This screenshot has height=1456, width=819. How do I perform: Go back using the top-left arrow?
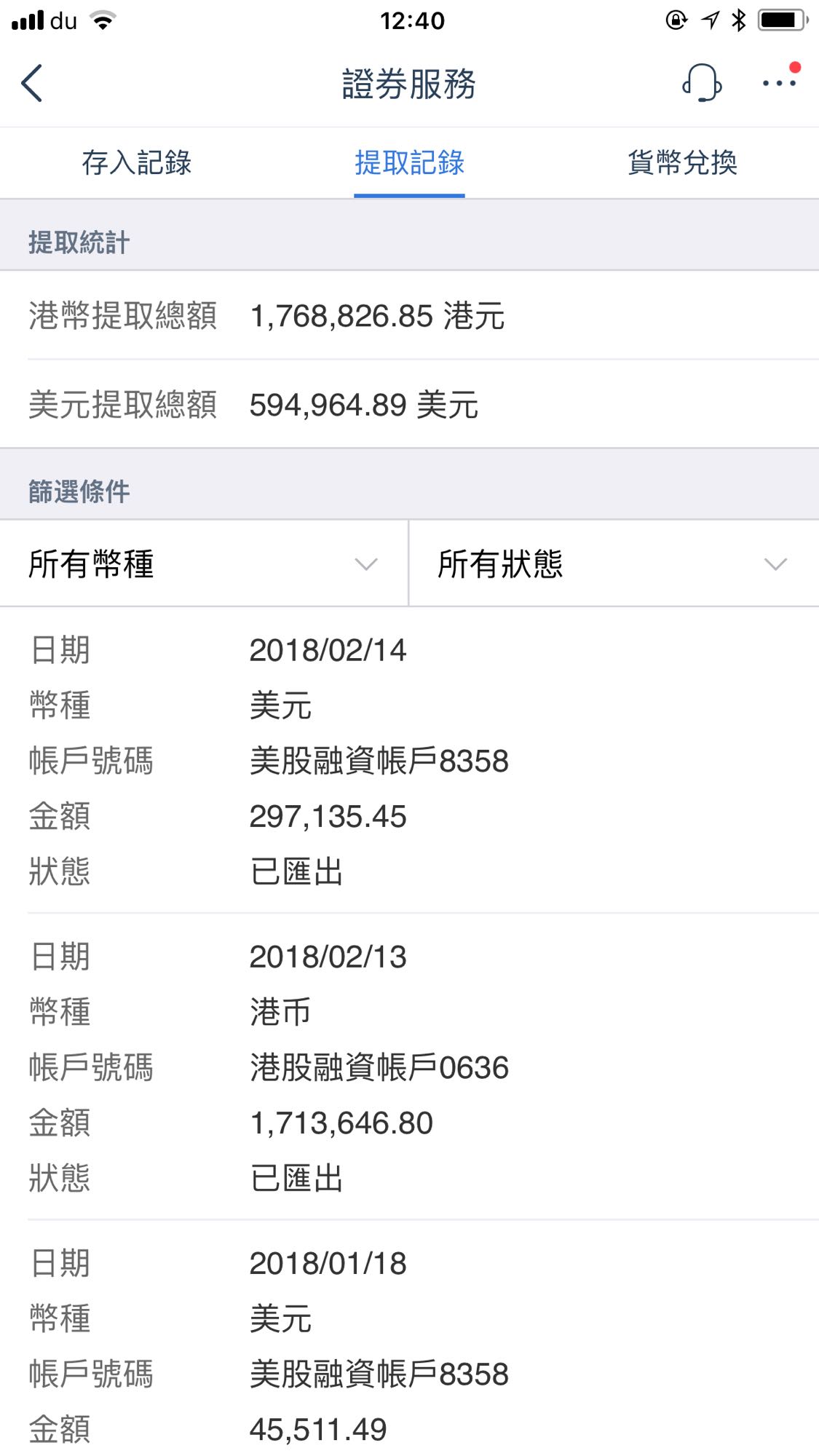[32, 83]
